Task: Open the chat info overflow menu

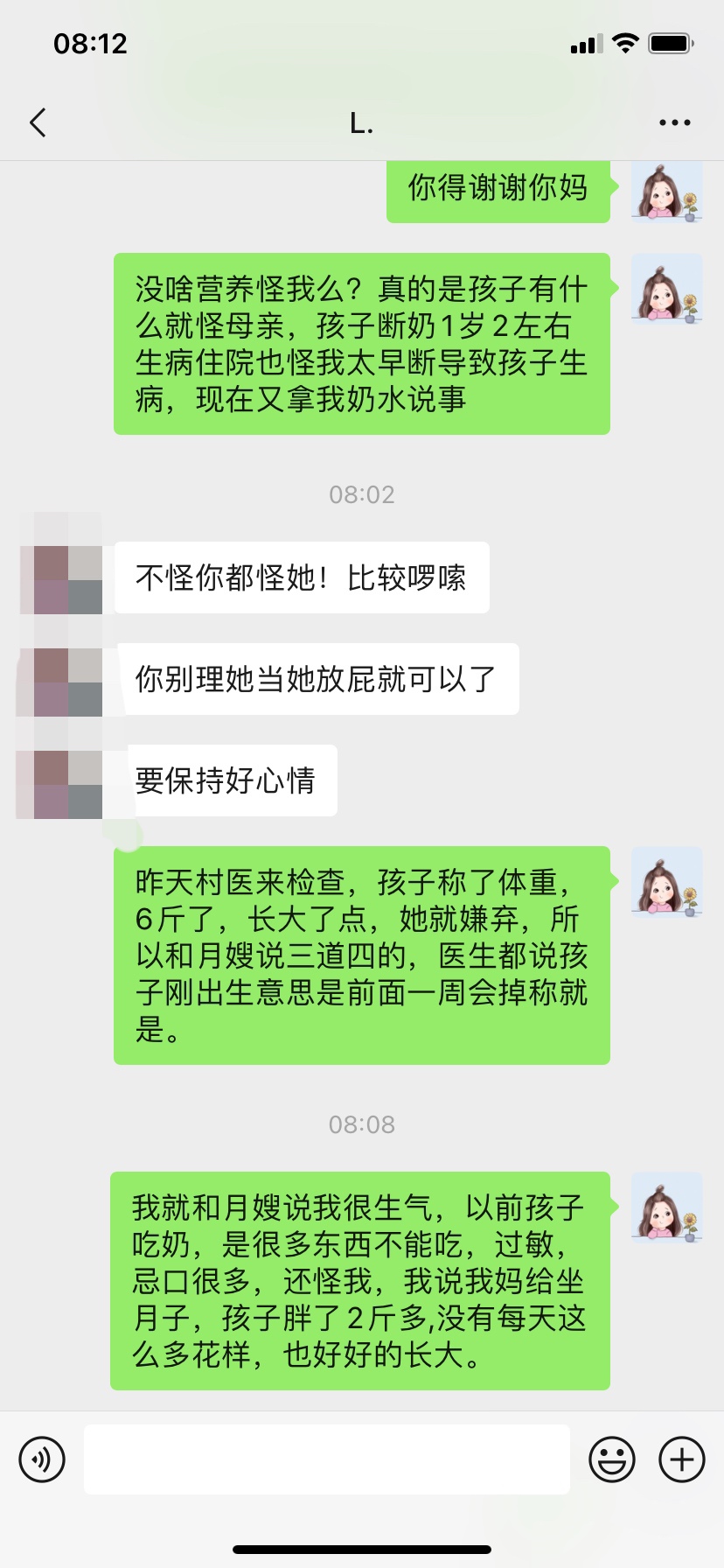Action: click(674, 122)
